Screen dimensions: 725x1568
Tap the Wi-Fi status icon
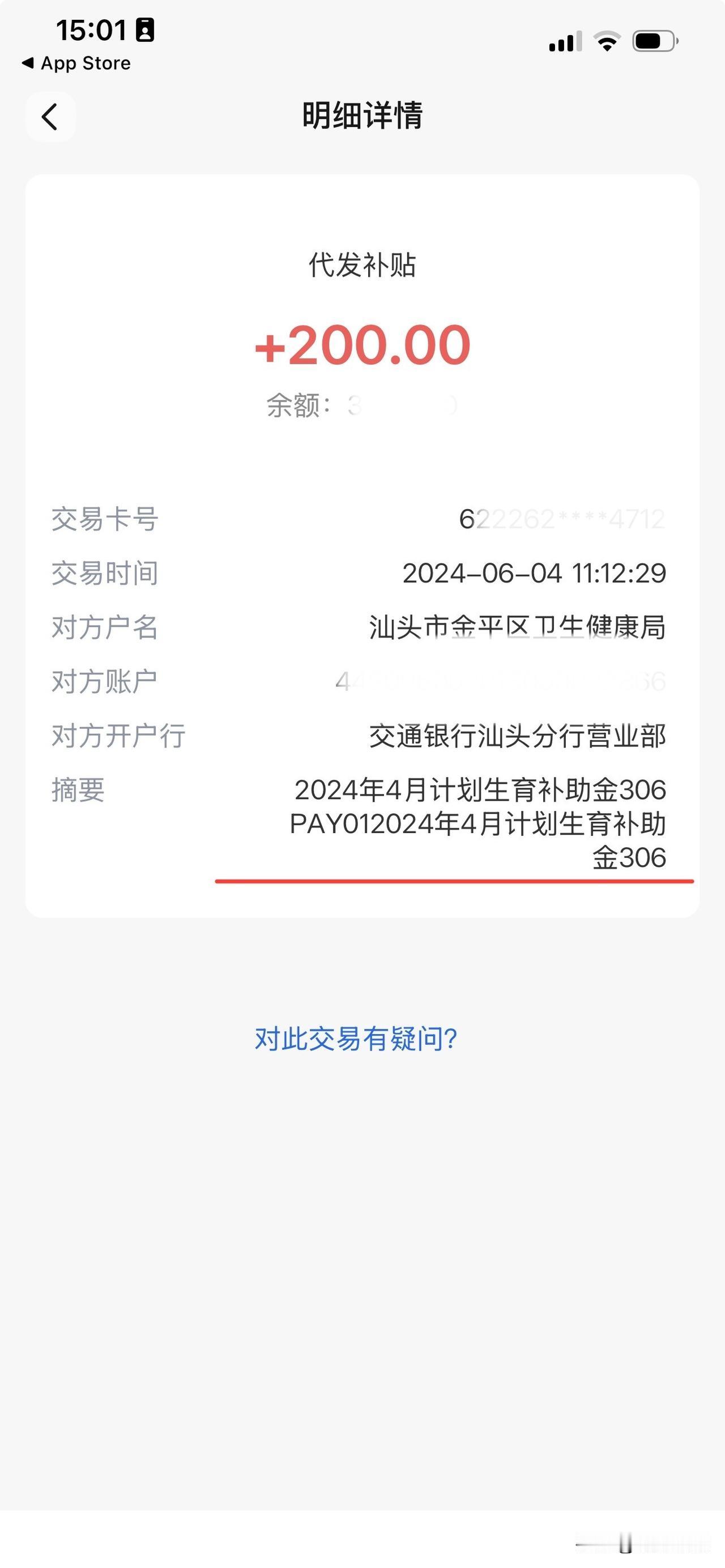604,41
